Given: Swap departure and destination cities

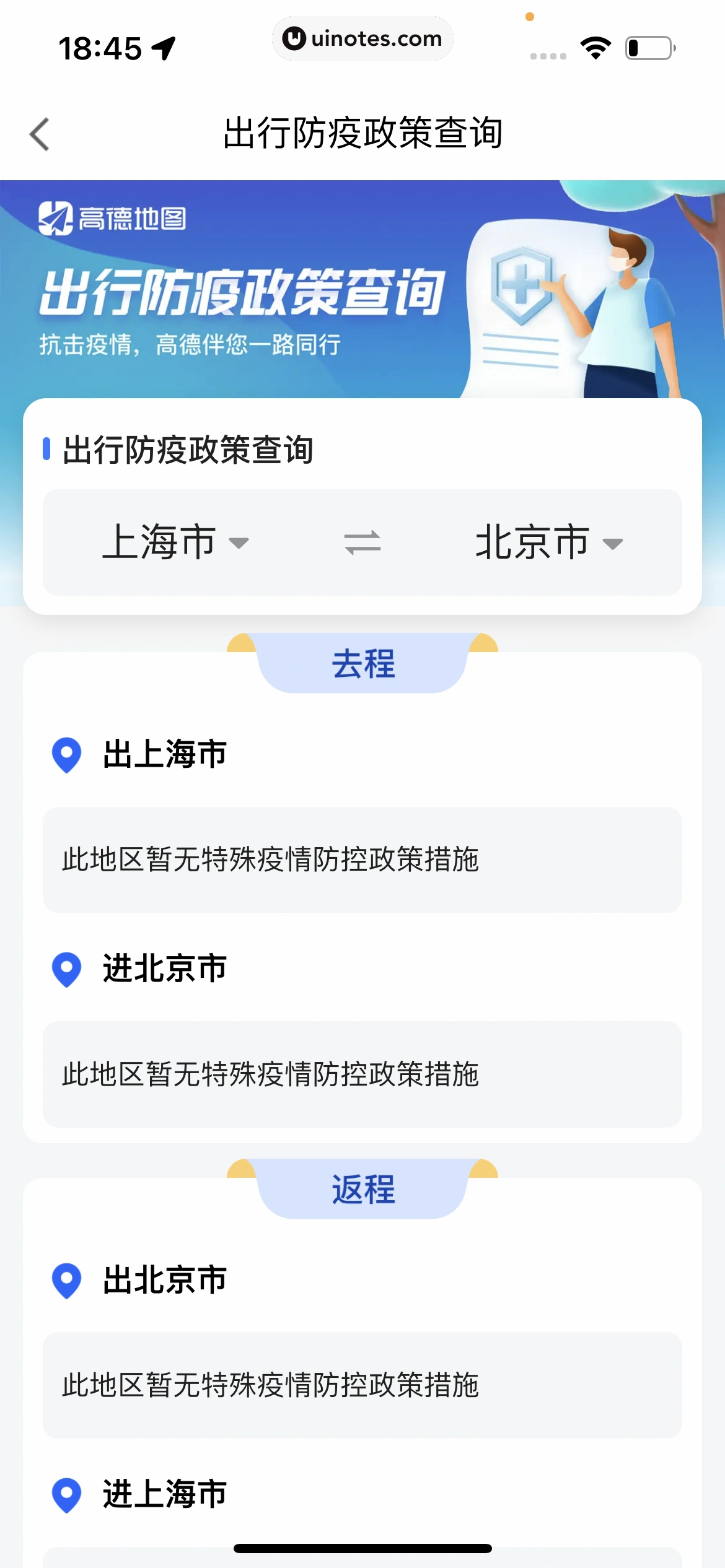Looking at the screenshot, I should 362,542.
